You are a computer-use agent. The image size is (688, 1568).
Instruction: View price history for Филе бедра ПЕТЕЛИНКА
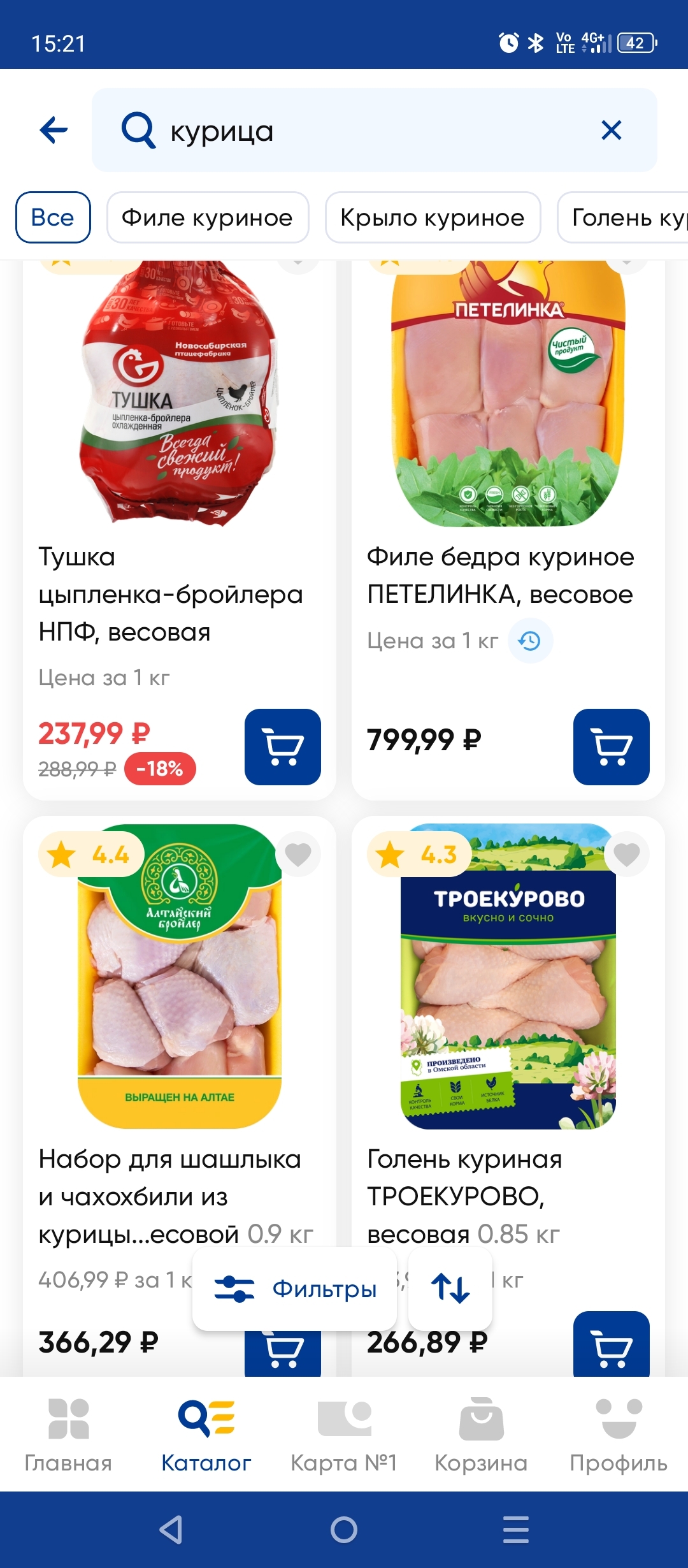tap(530, 641)
